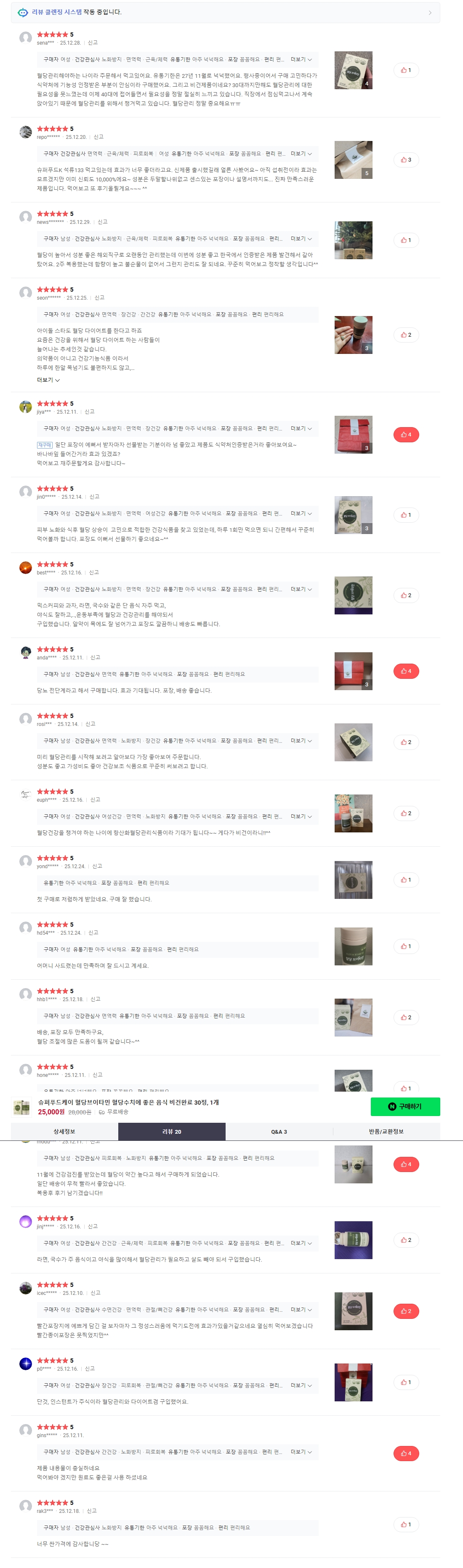The height and width of the screenshot is (1568, 463).
Task: Like the review by best****
Action: pos(406,595)
